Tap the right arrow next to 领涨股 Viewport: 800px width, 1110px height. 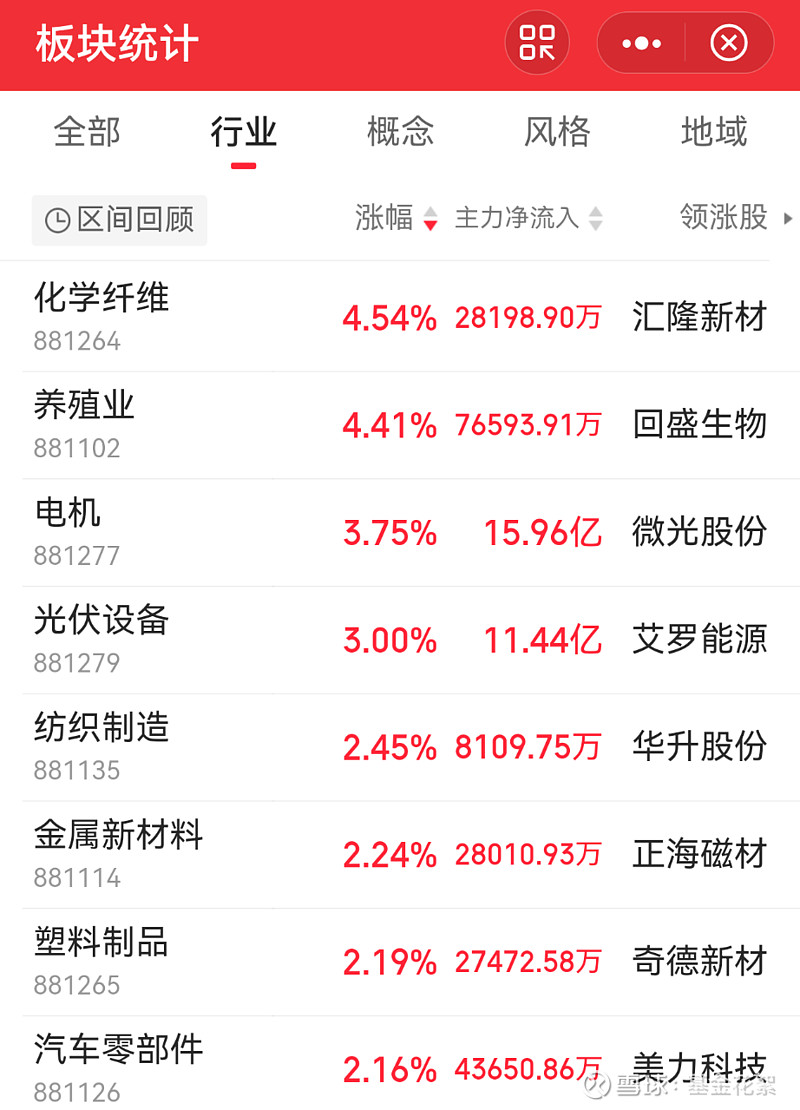pos(789,219)
